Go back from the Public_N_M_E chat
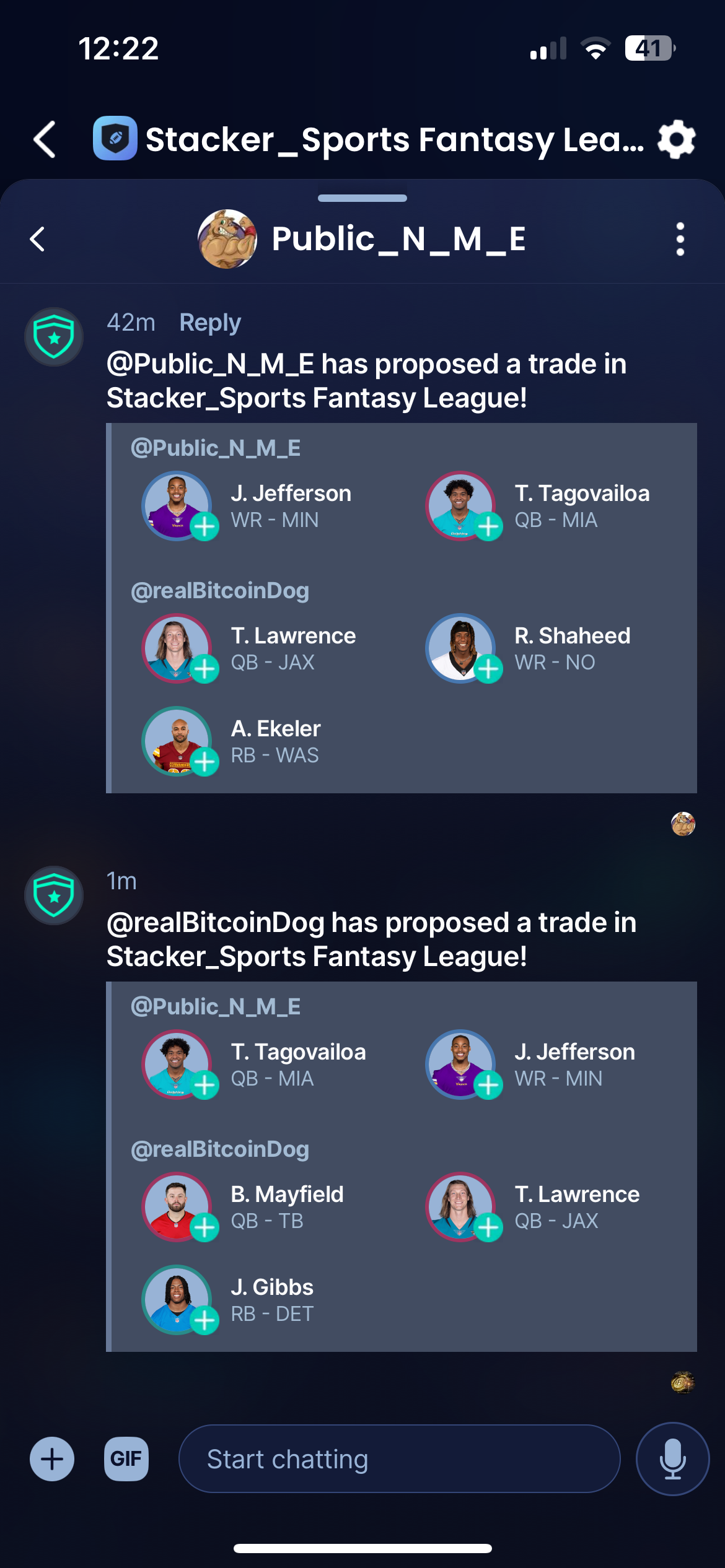Screen dimensions: 725x1568 tap(38, 239)
